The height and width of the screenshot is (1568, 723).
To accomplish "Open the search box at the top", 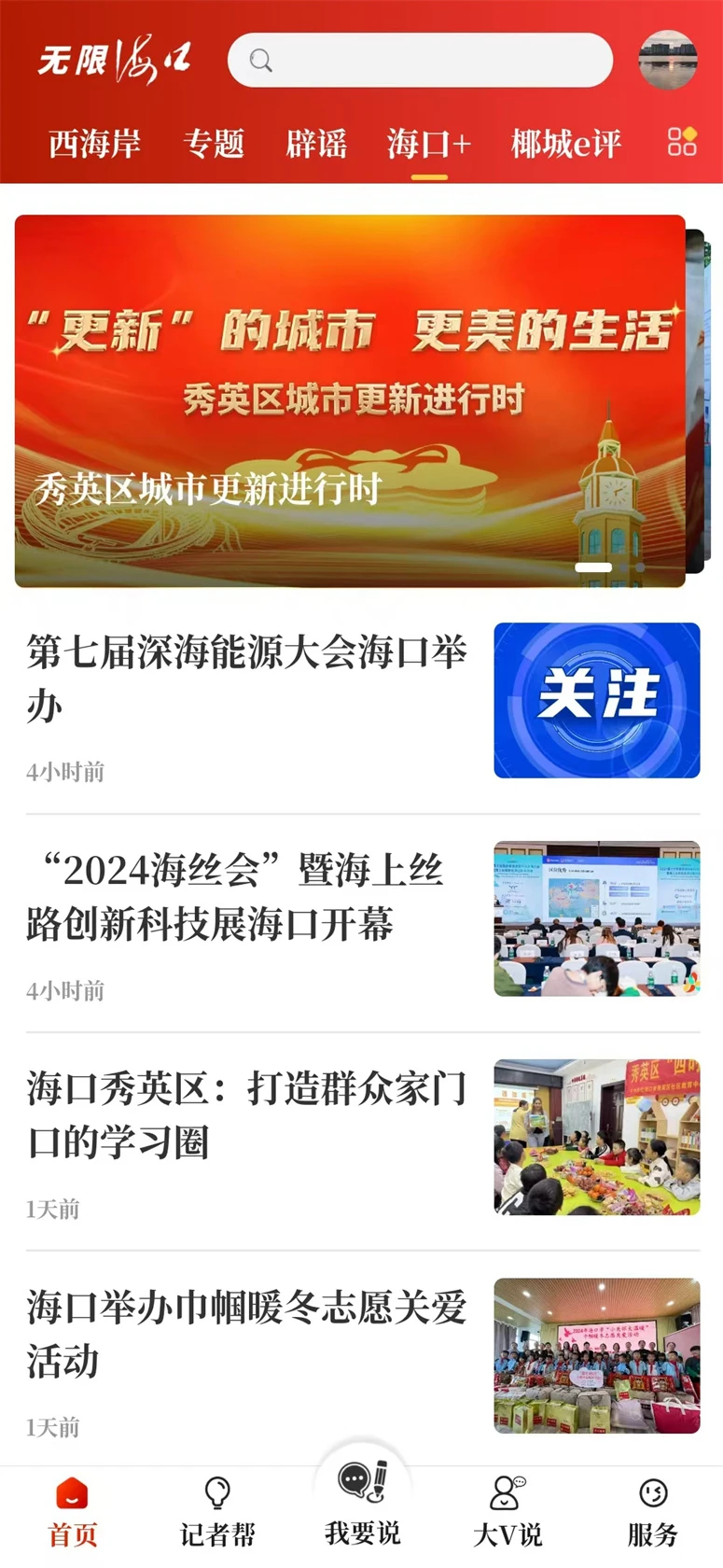I will 420,61.
